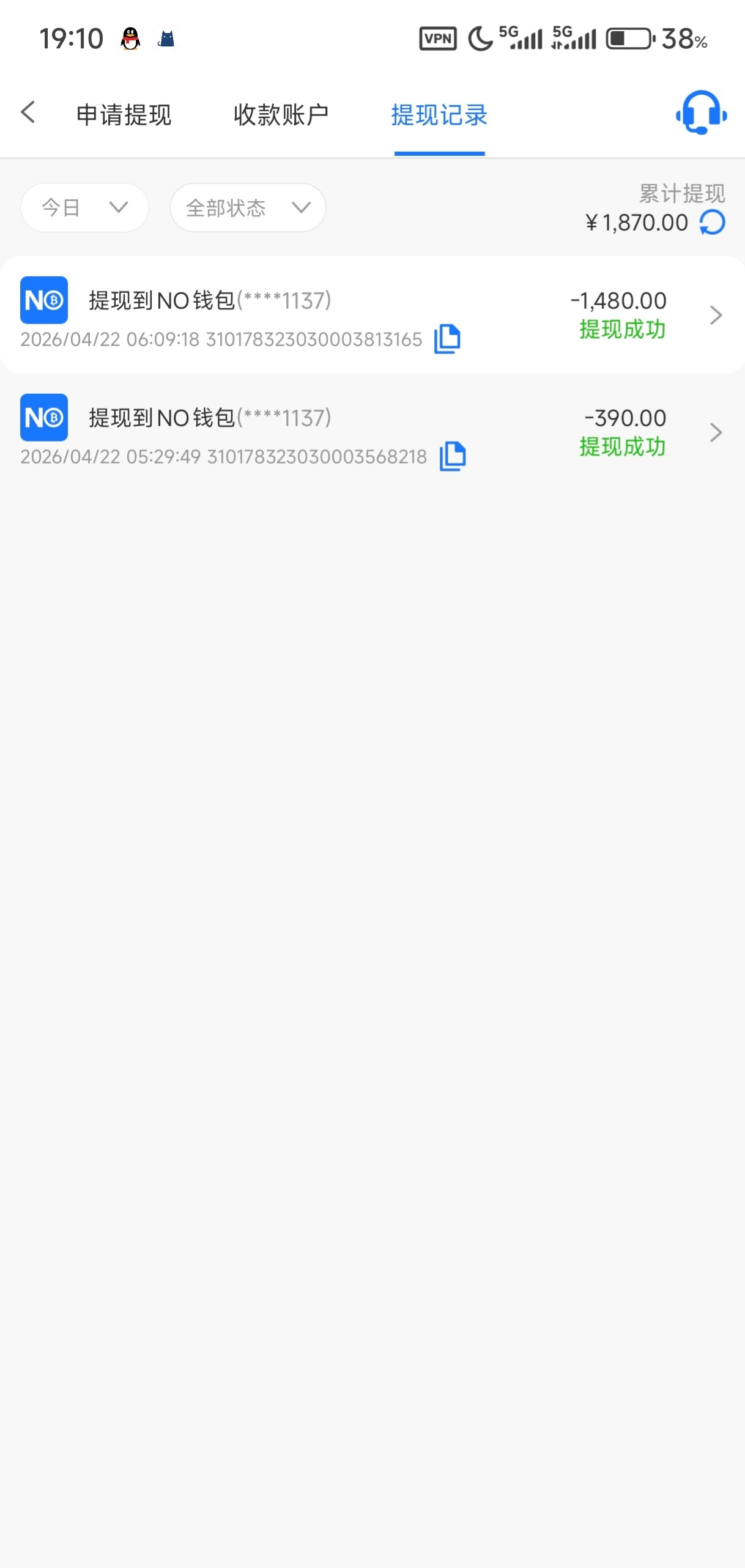The width and height of the screenshot is (745, 1568).
Task: Go back using the top-left arrow
Action: pos(28,113)
